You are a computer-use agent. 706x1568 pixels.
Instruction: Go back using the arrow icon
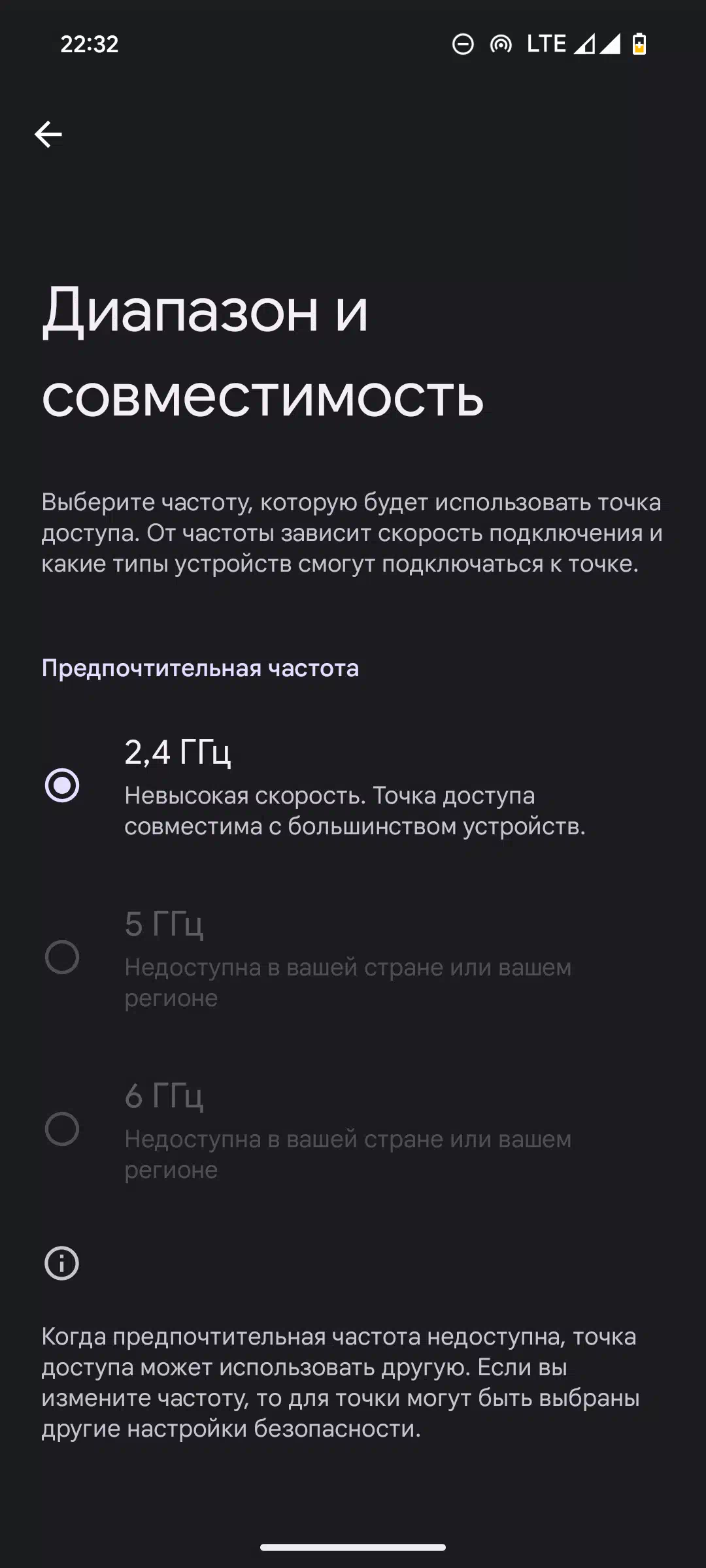tap(48, 135)
